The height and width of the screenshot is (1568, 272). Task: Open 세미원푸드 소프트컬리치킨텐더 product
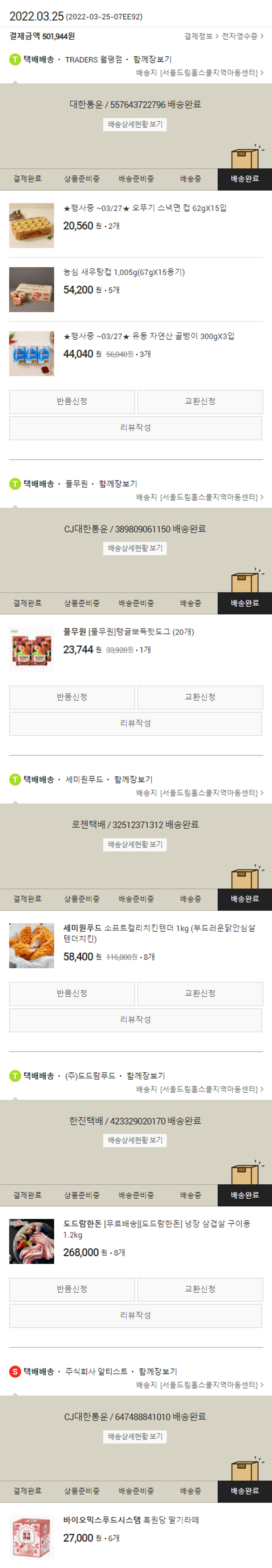coord(158,932)
